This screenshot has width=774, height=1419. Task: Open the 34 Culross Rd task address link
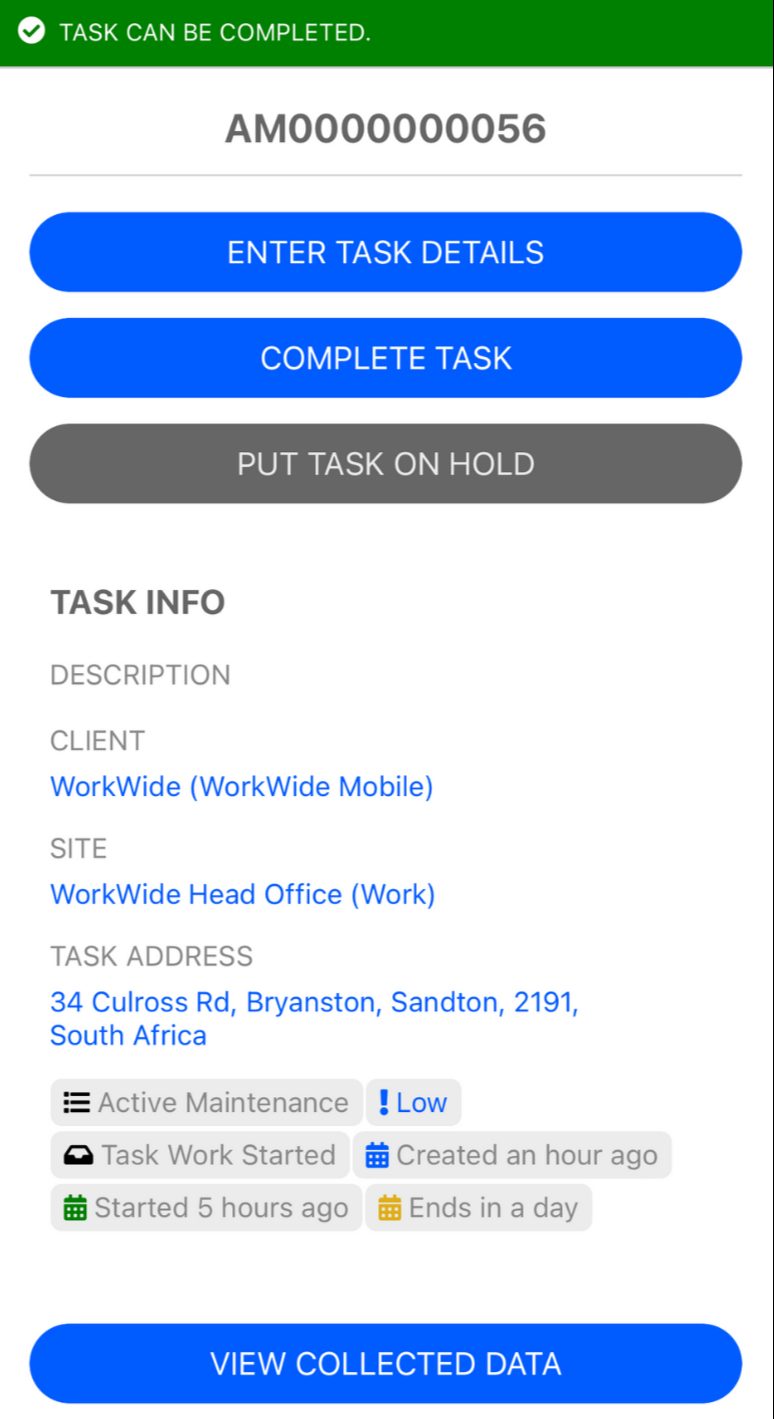pyautogui.click(x=314, y=1002)
